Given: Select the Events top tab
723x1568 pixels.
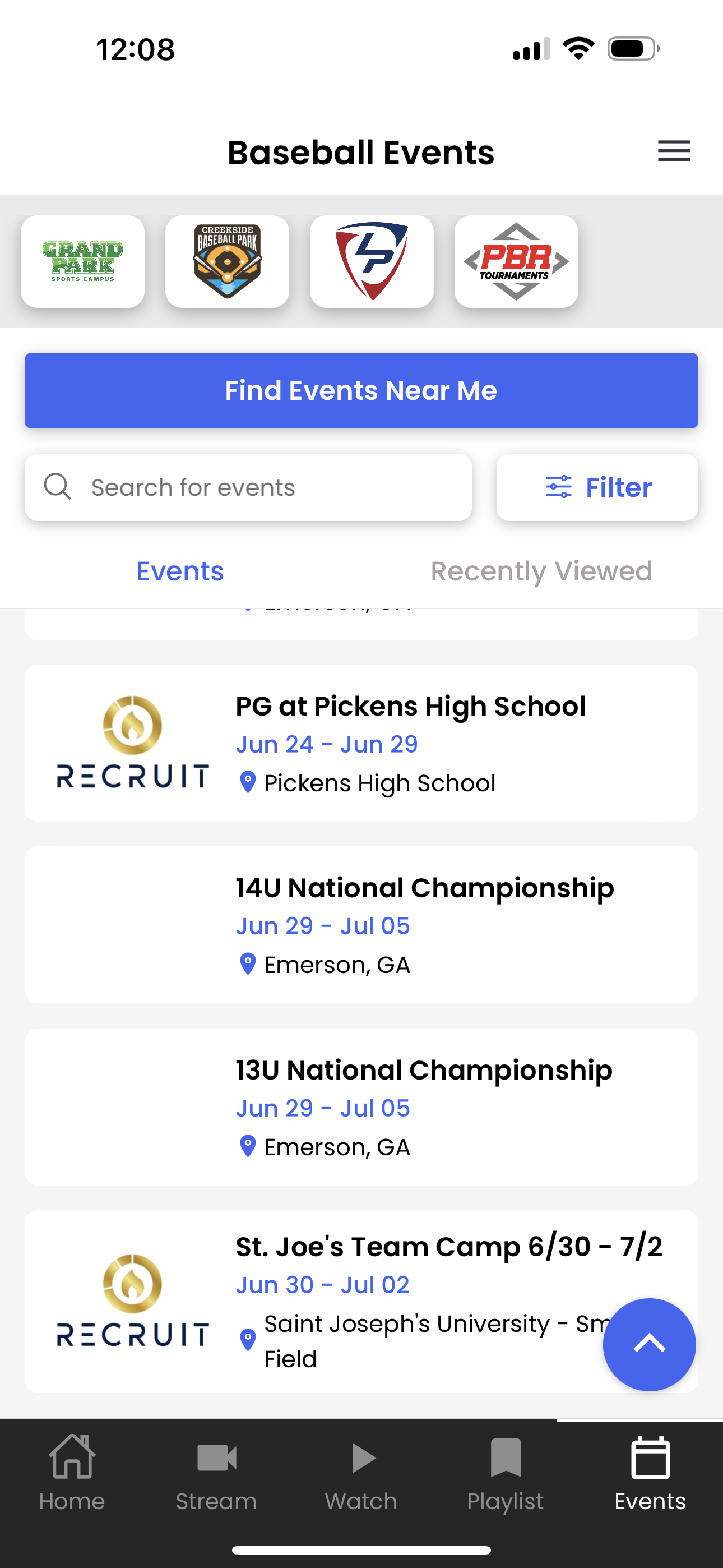Looking at the screenshot, I should click(x=180, y=571).
